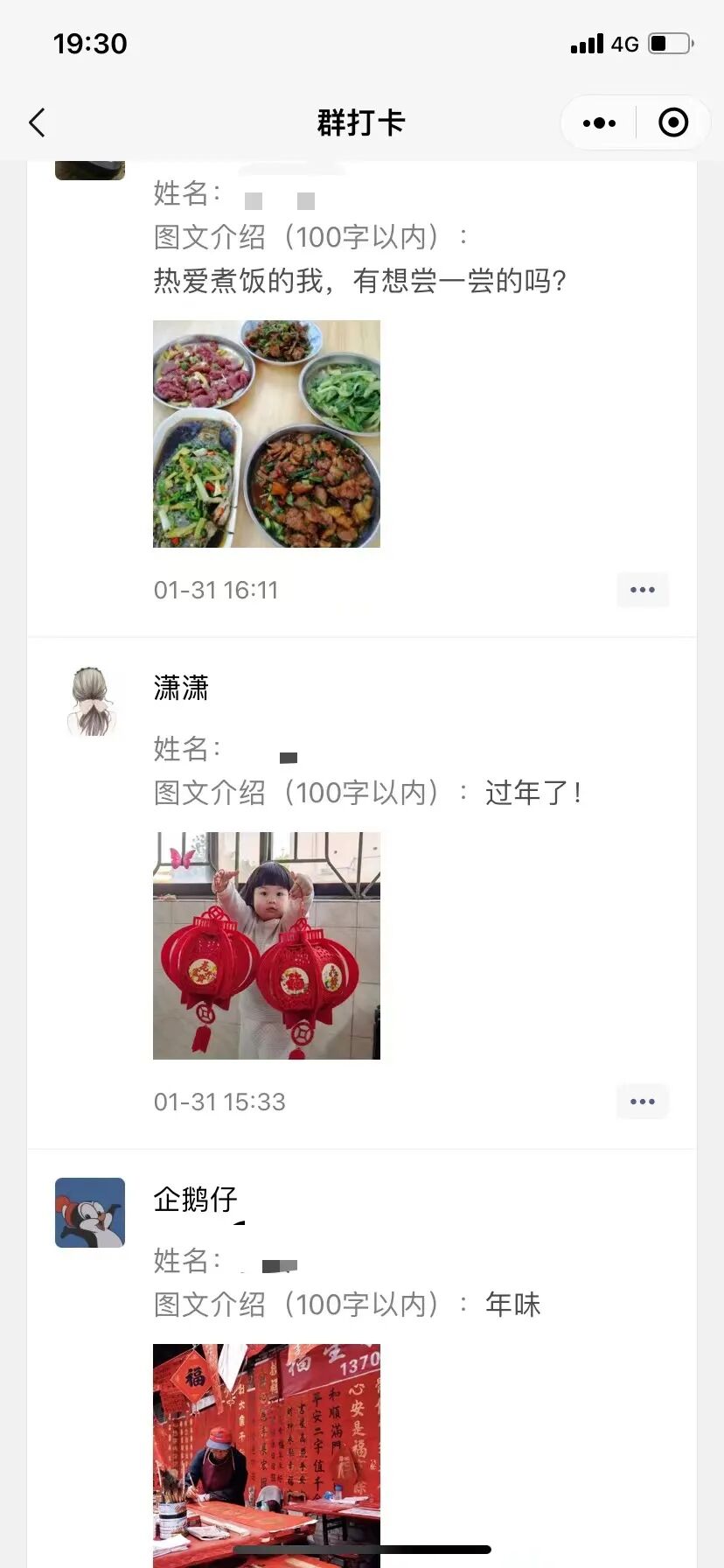Close the mini program with the circle button

672,122
